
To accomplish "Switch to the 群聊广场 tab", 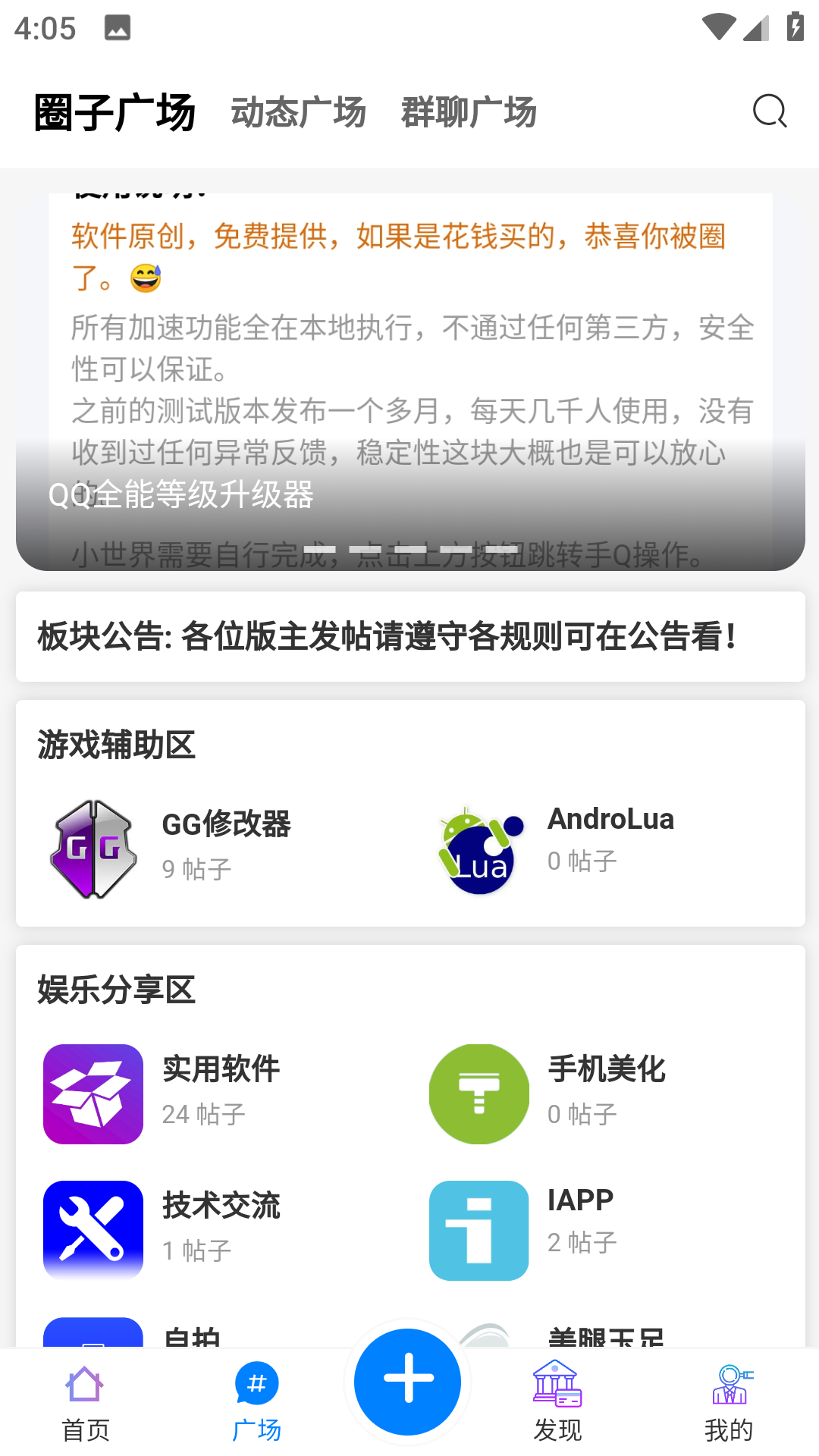I will tap(469, 112).
